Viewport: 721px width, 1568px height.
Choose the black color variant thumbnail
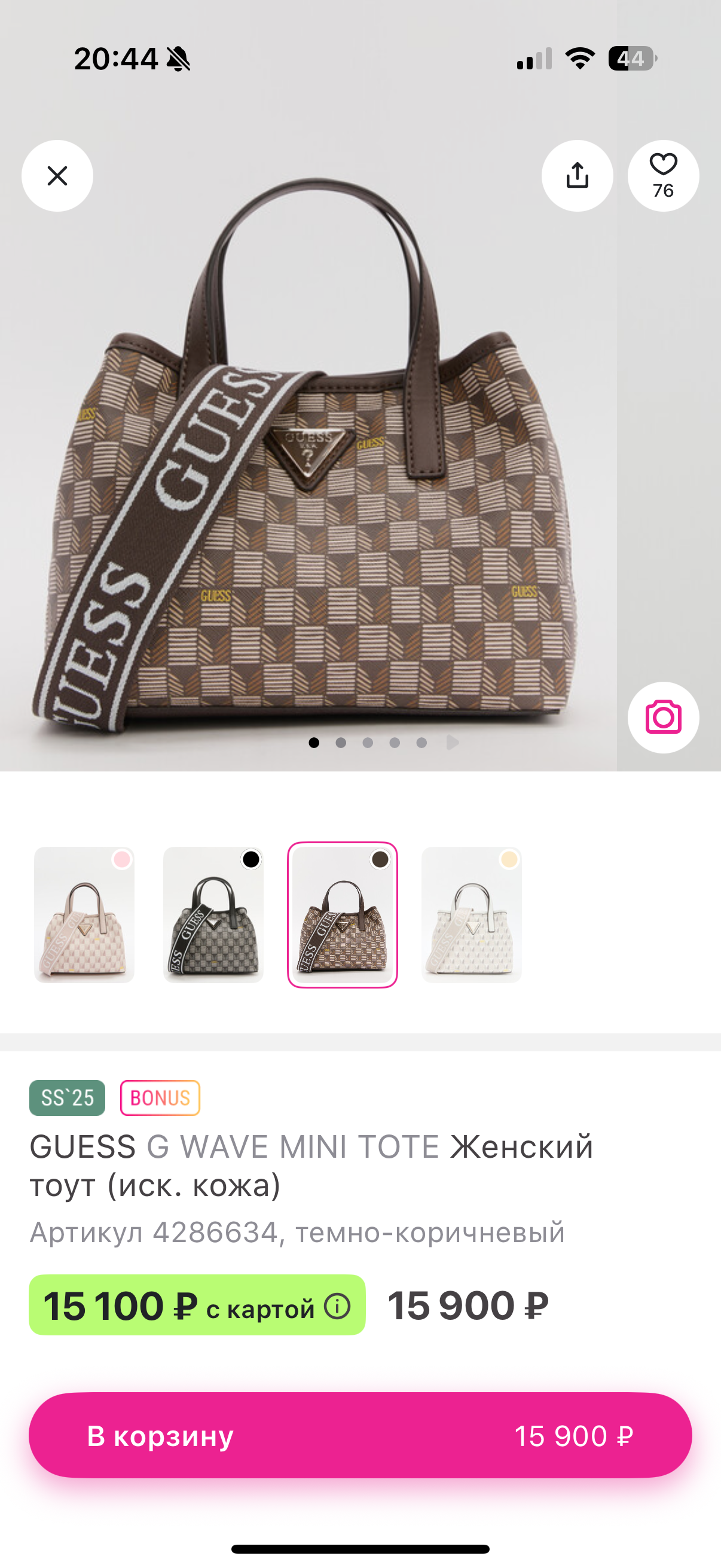tap(213, 914)
